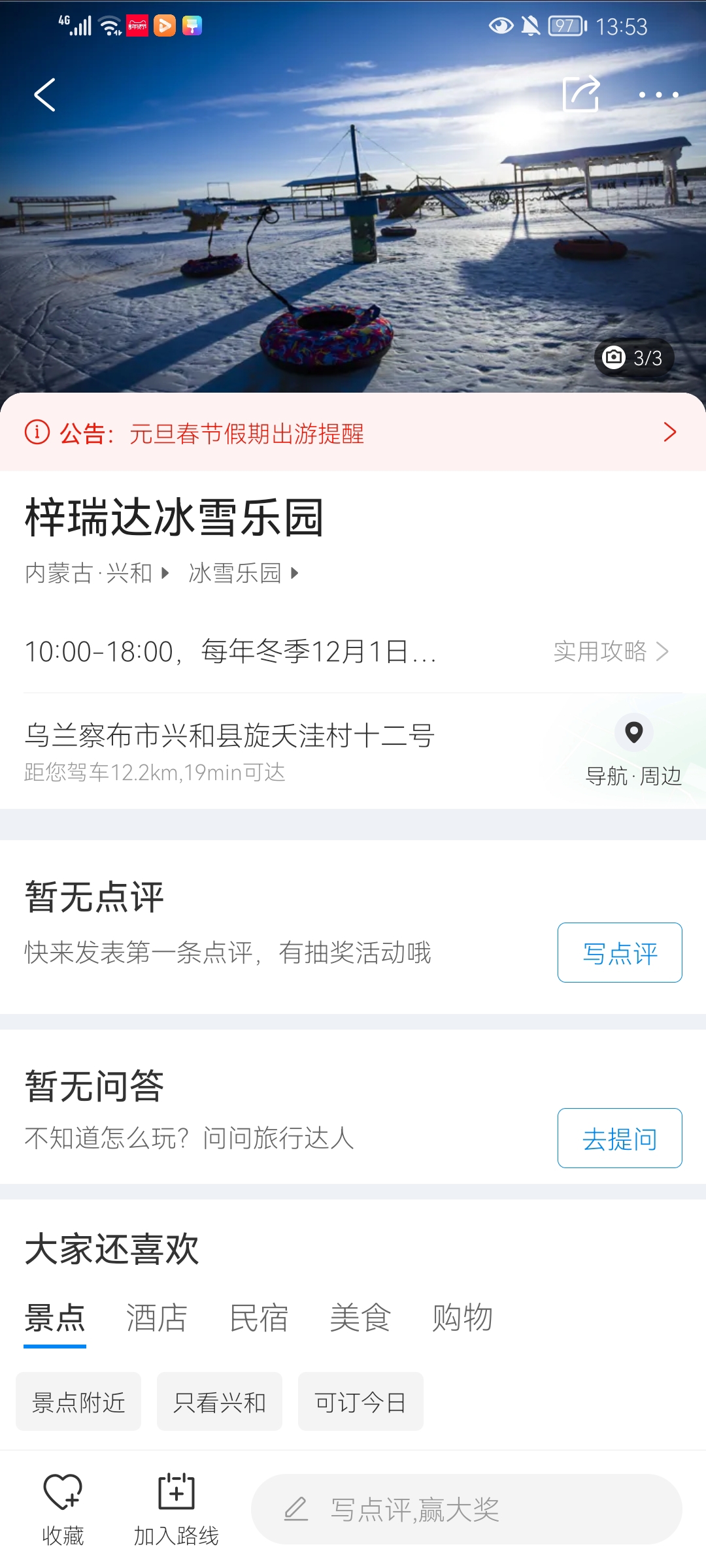706x1568 pixels.
Task: Open the 元旦春节假期出游提醒 announcement
Action: tap(353, 433)
